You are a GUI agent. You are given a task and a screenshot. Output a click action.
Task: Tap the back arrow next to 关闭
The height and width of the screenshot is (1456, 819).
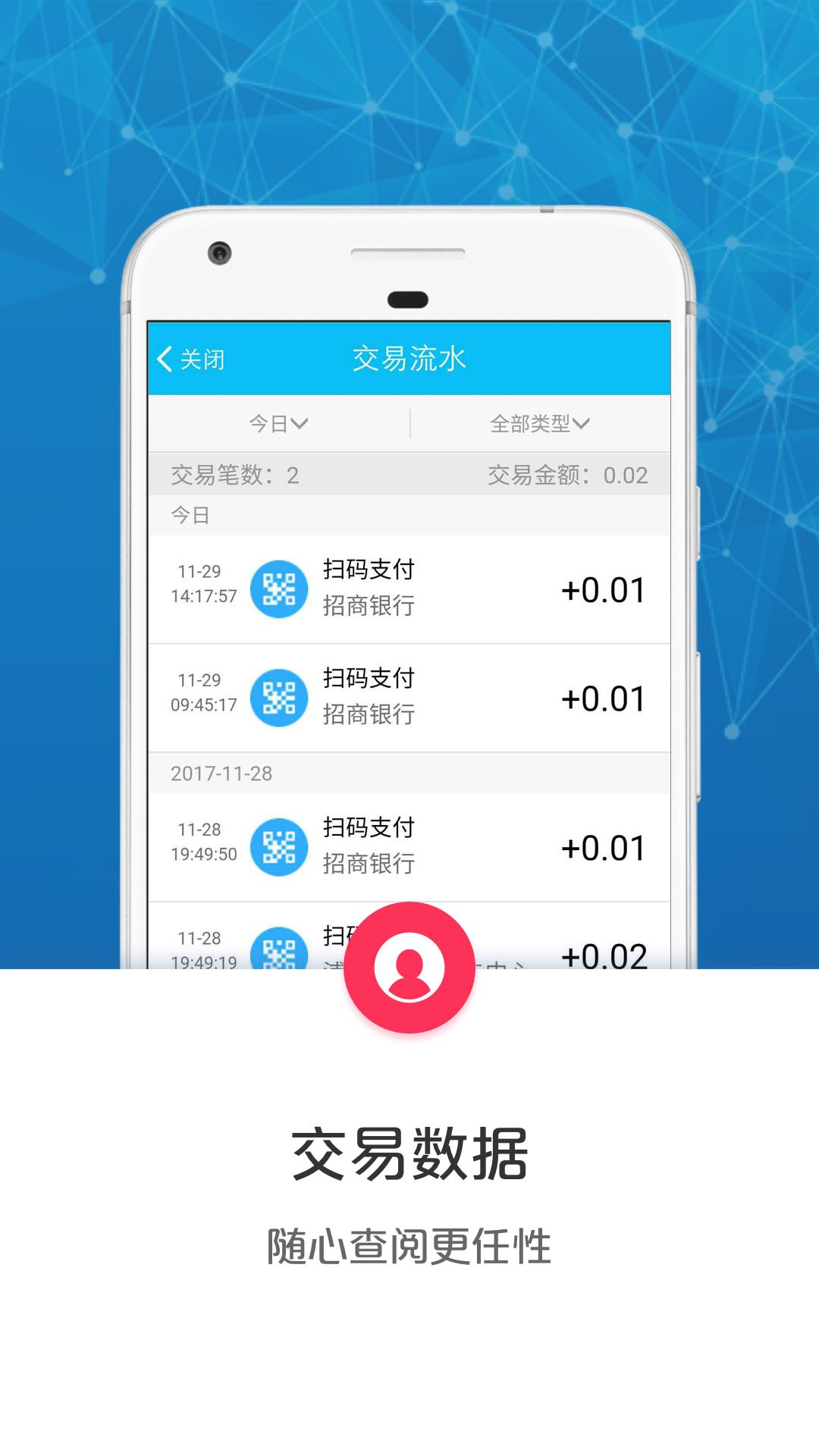[165, 359]
